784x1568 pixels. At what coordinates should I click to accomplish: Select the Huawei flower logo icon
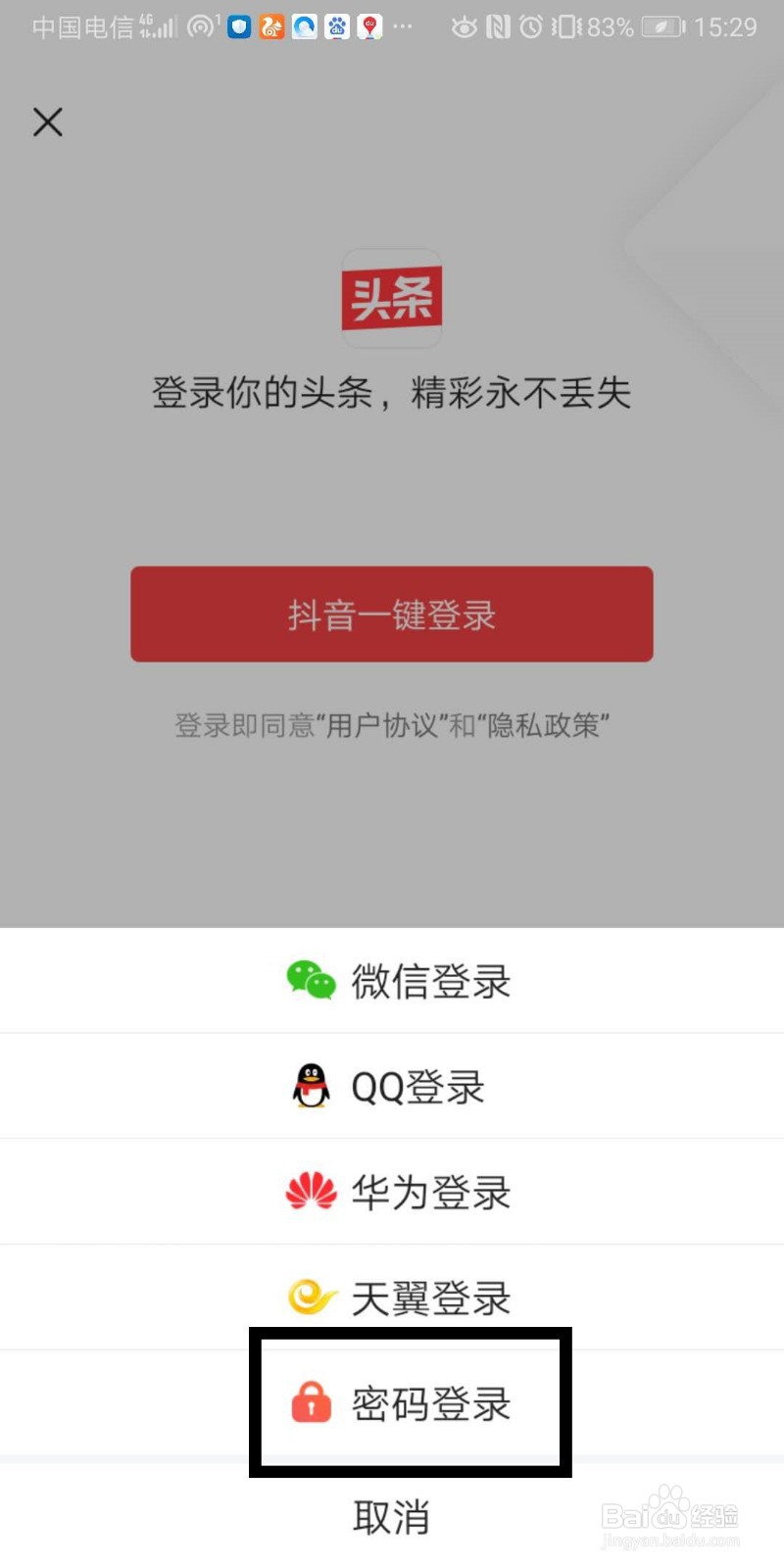point(310,1191)
